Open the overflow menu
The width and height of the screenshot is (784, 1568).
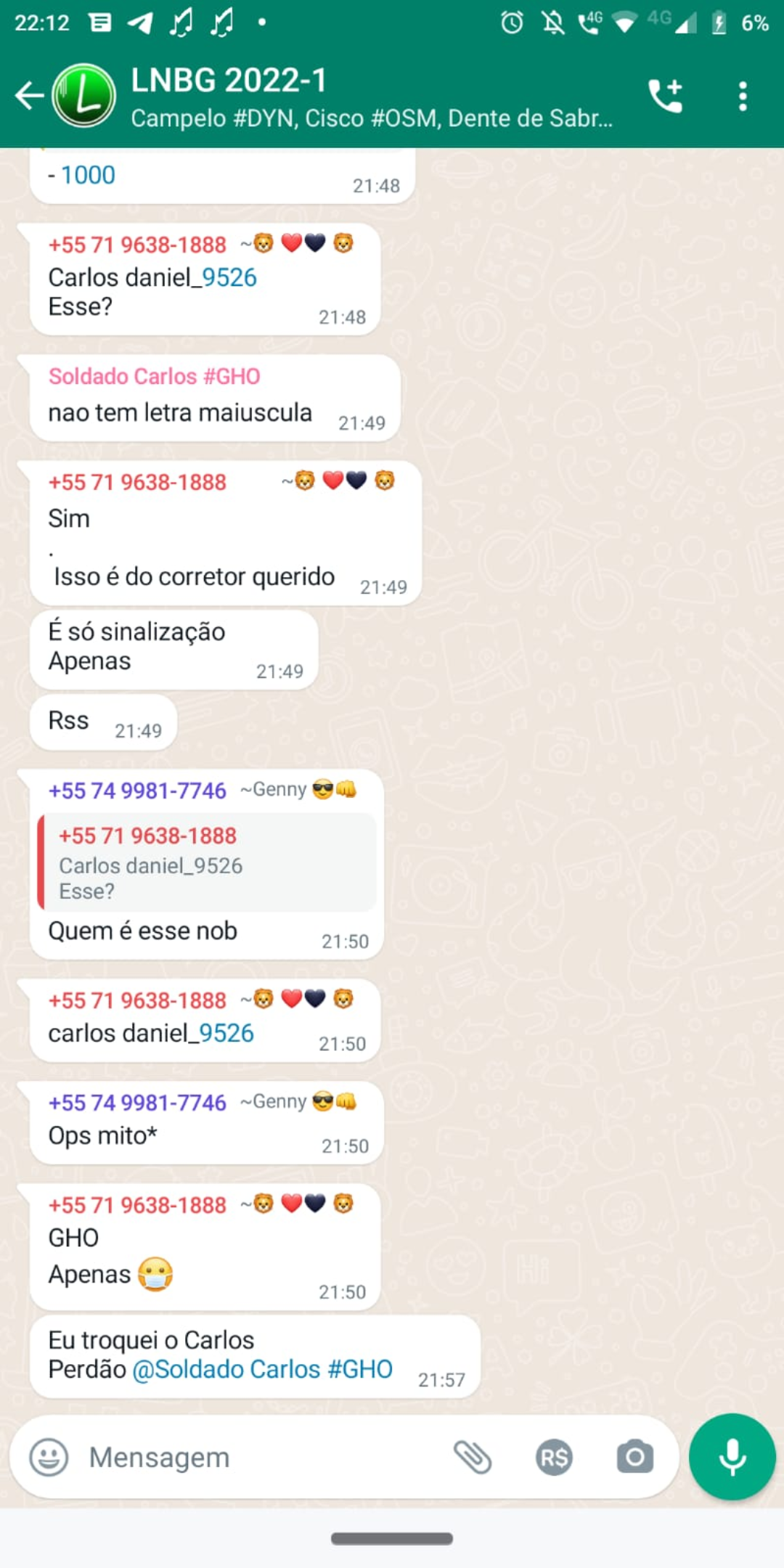tap(742, 96)
